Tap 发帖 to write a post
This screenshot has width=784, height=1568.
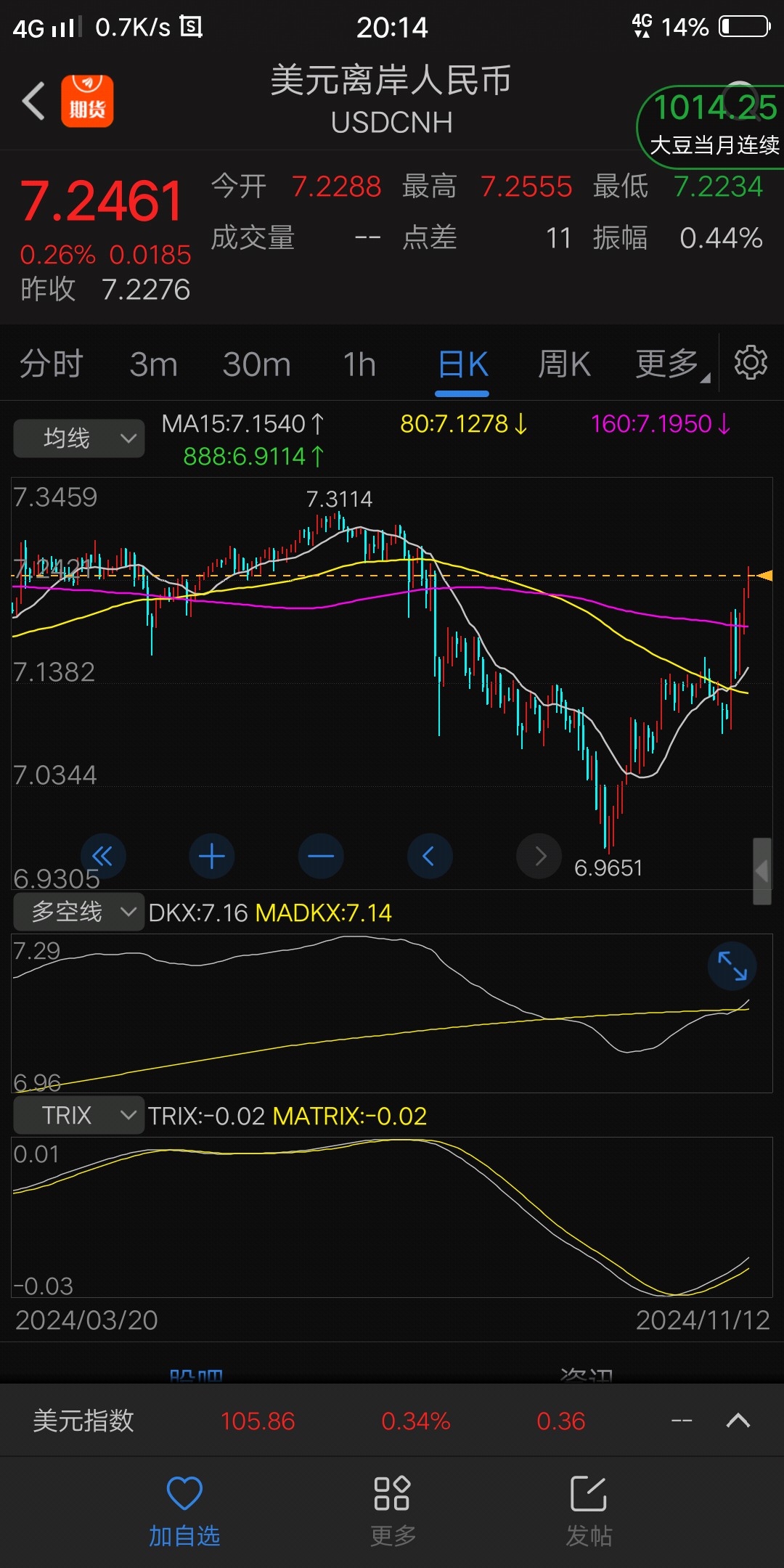coord(589,1511)
